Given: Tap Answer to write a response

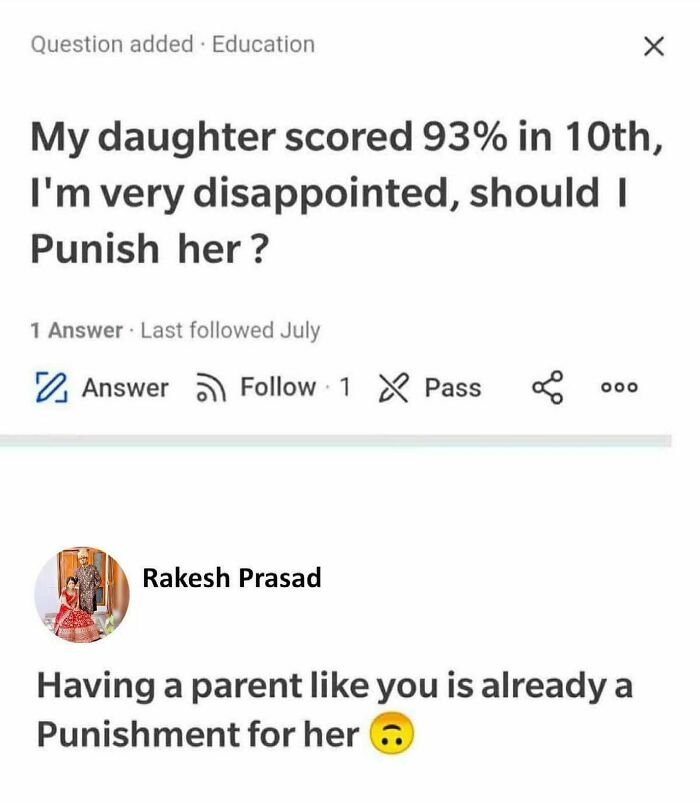Looking at the screenshot, I should [102, 387].
